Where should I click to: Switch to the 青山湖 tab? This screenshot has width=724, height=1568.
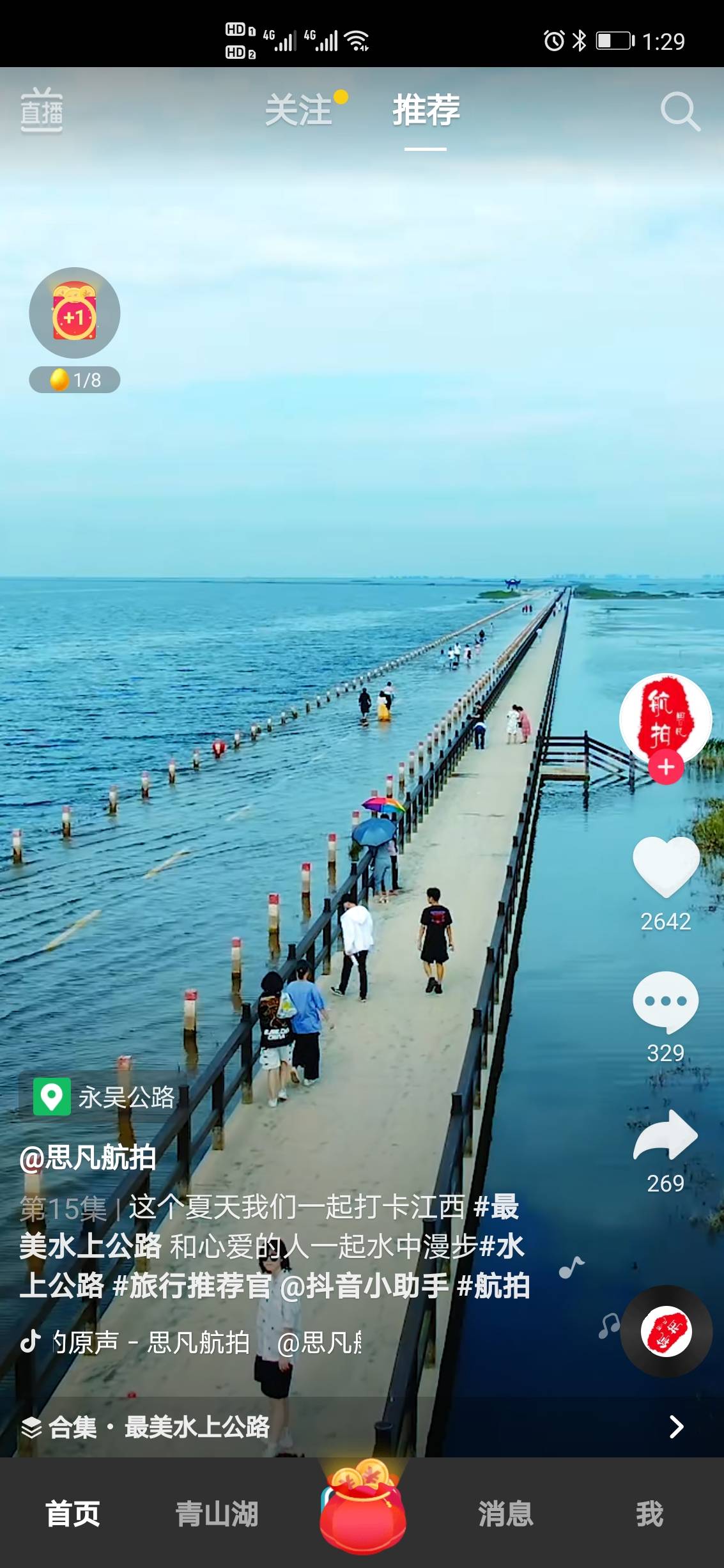[217, 1513]
